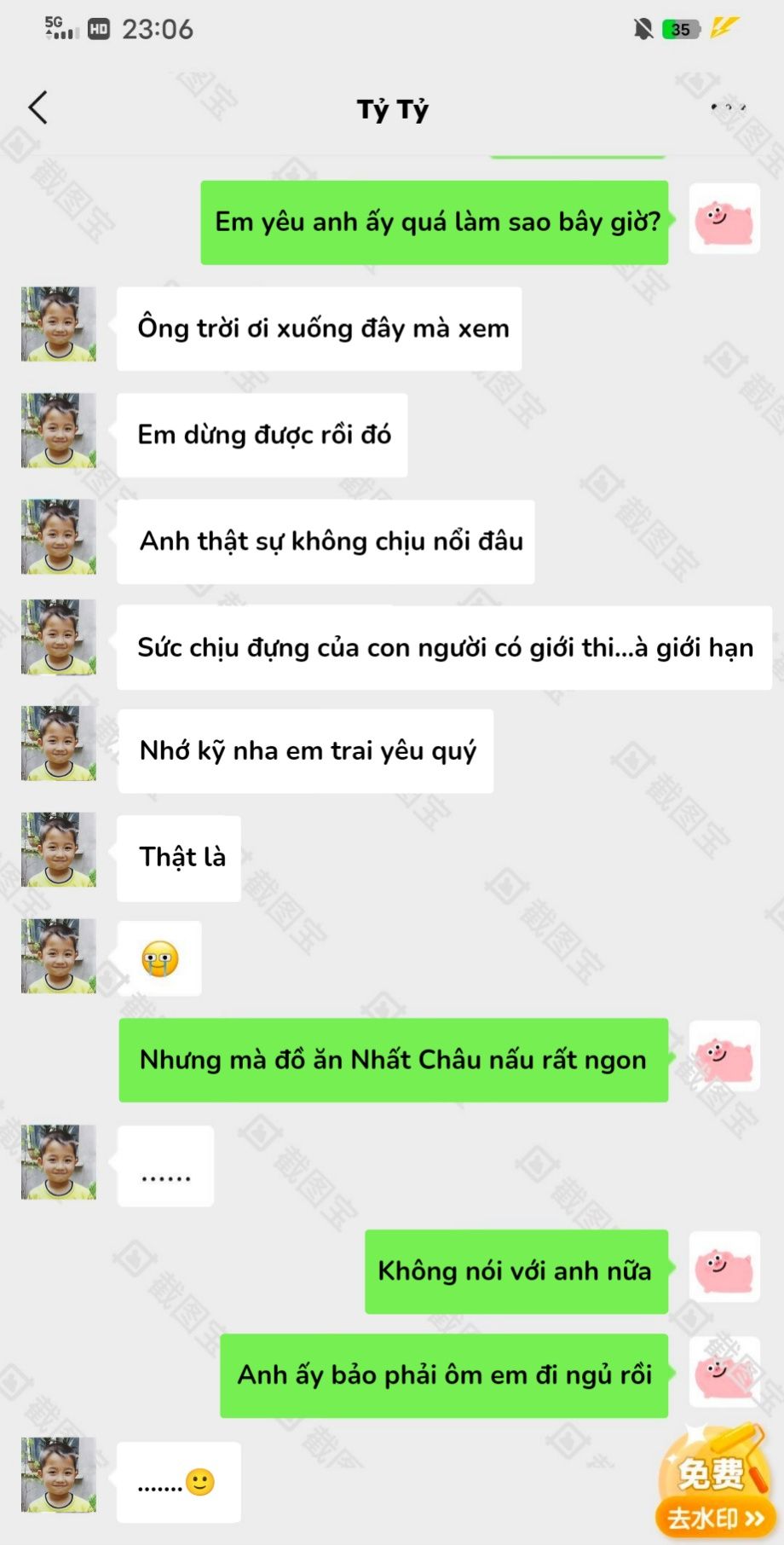Open the three-dot chat options menu
Screen dimensions: 784x1545
pyautogui.click(x=728, y=108)
